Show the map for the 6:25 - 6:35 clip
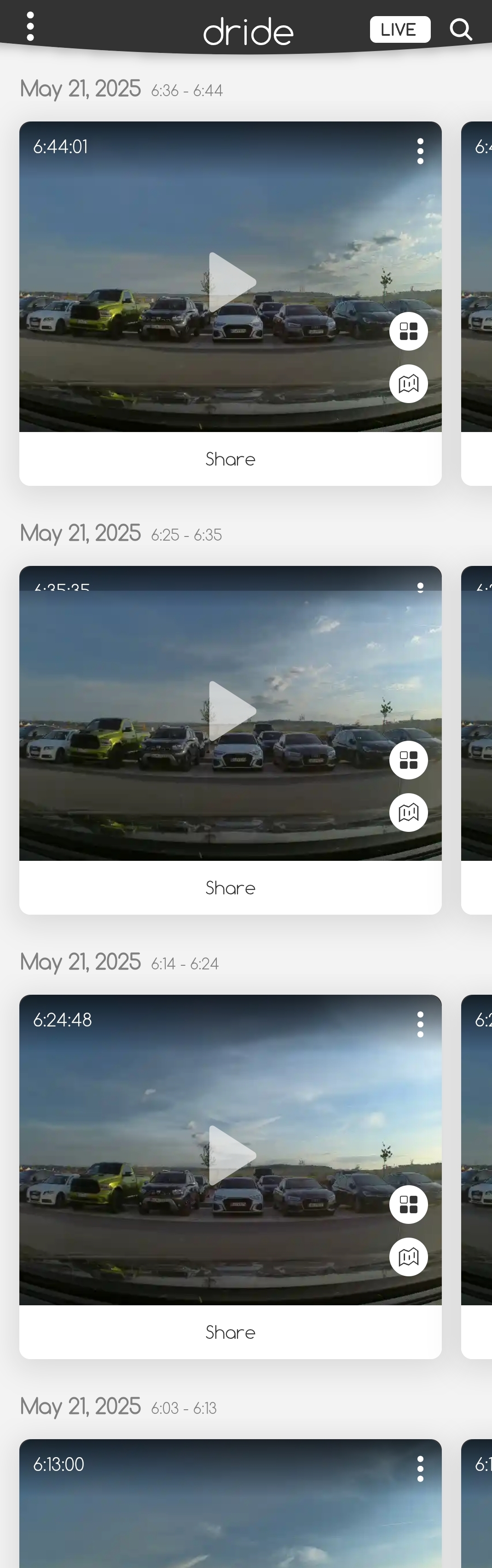The width and height of the screenshot is (492, 1568). pyautogui.click(x=409, y=813)
